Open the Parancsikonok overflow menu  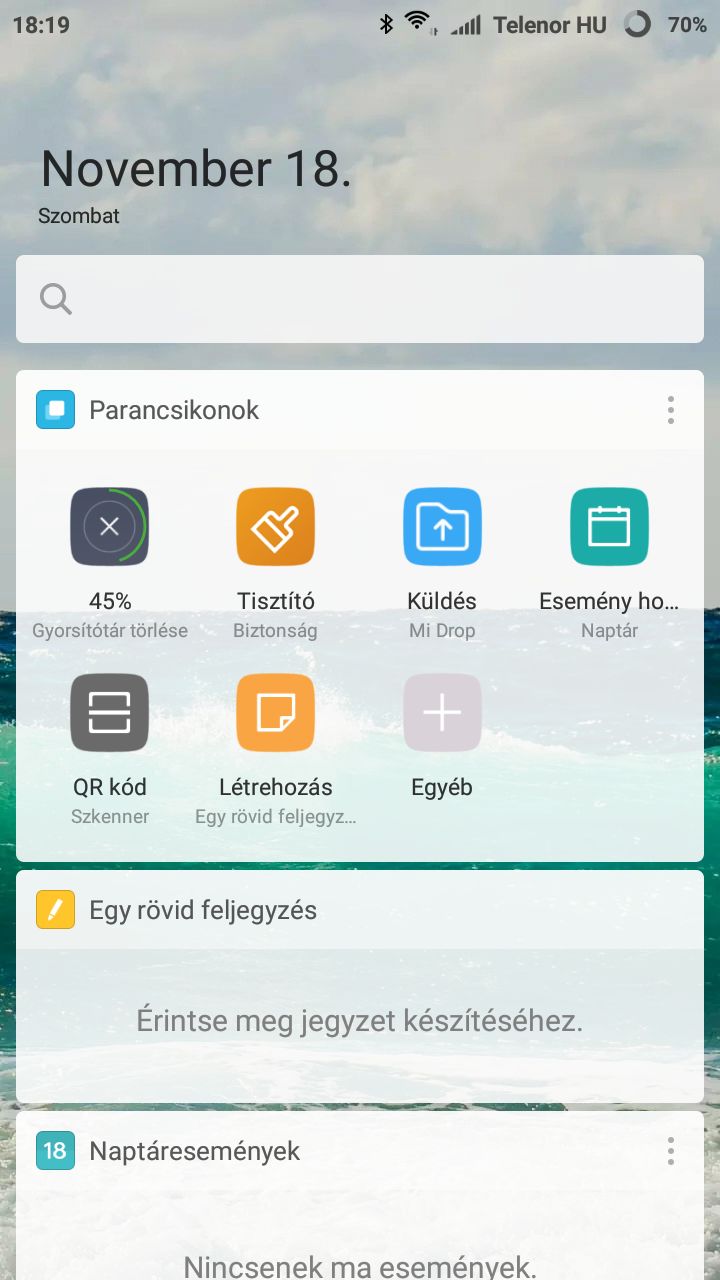point(670,410)
